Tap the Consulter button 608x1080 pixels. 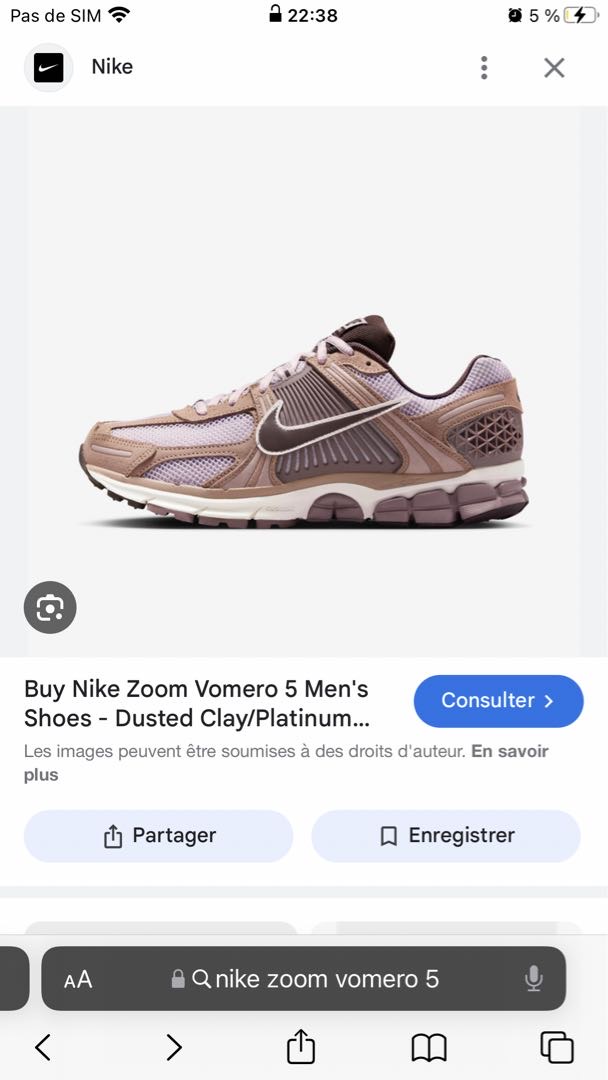pyautogui.click(x=498, y=701)
